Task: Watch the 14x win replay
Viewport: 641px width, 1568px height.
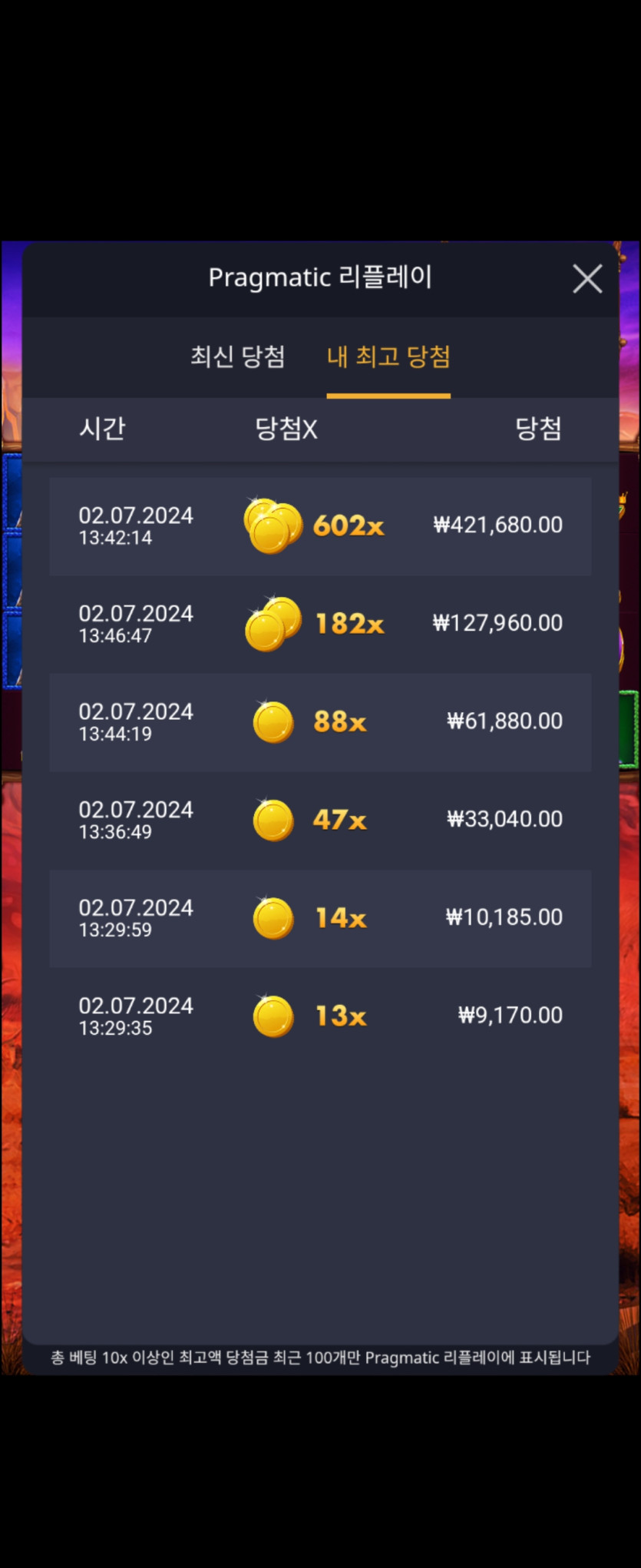Action: pyautogui.click(x=320, y=918)
